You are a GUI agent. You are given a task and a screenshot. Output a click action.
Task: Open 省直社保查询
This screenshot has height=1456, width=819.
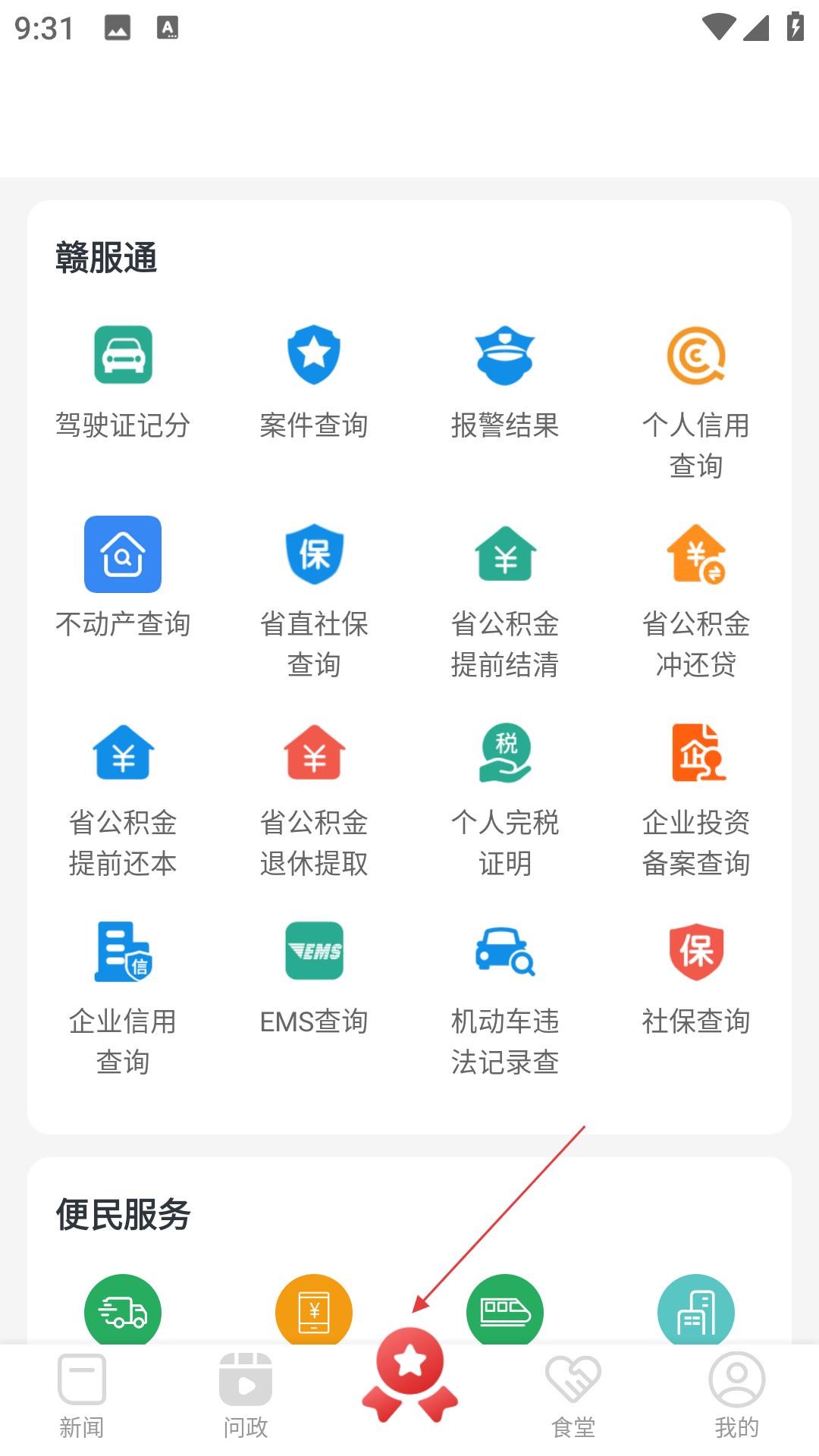click(x=314, y=599)
